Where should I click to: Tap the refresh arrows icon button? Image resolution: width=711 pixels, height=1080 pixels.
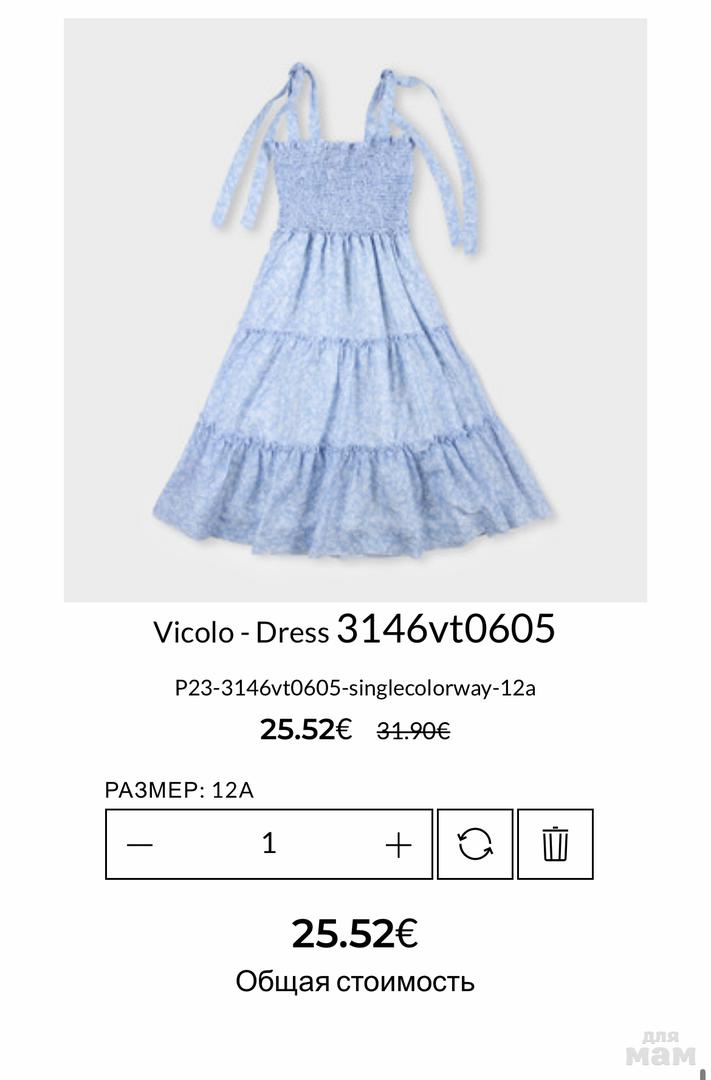pyautogui.click(x=475, y=845)
